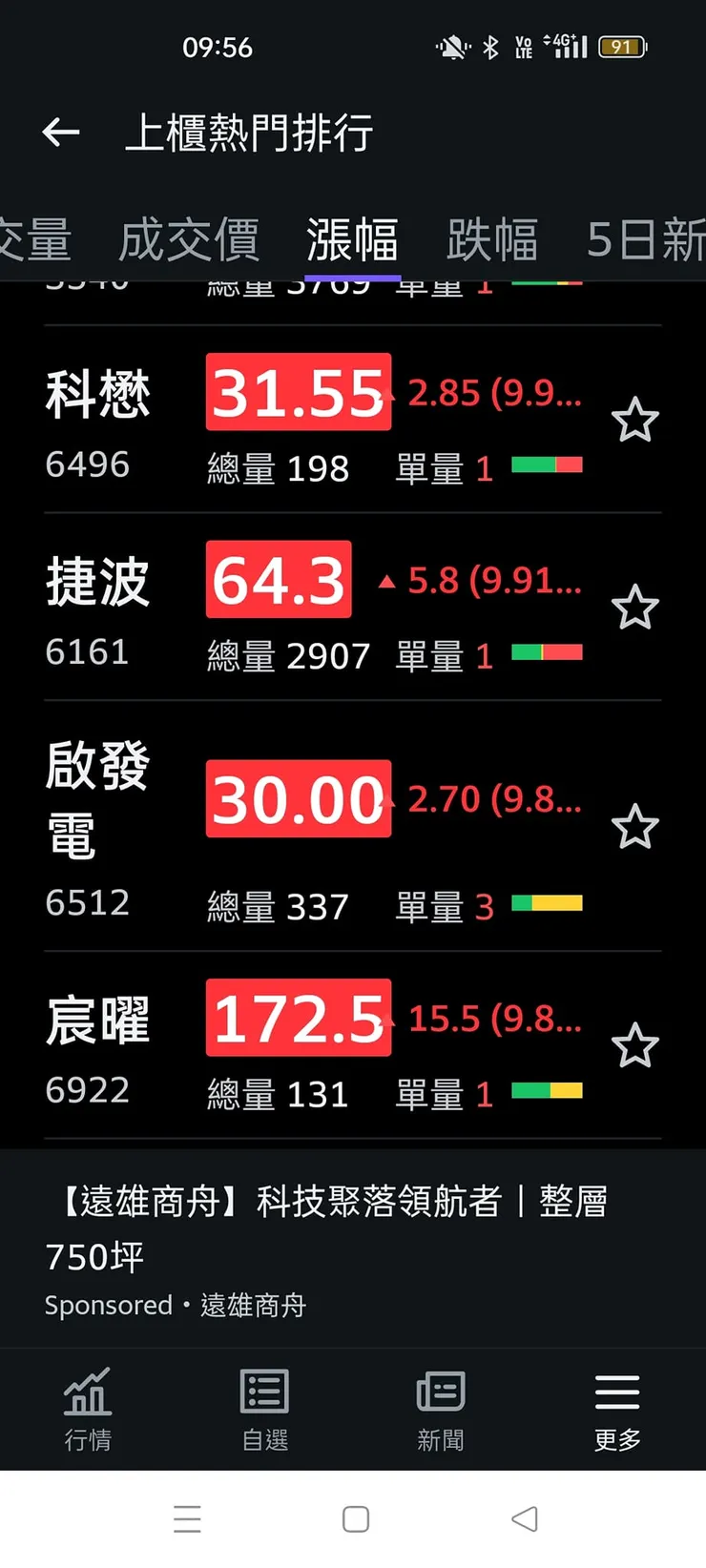Favorite 啟發電 with its star
The height and width of the screenshot is (1568, 706).
tap(634, 827)
